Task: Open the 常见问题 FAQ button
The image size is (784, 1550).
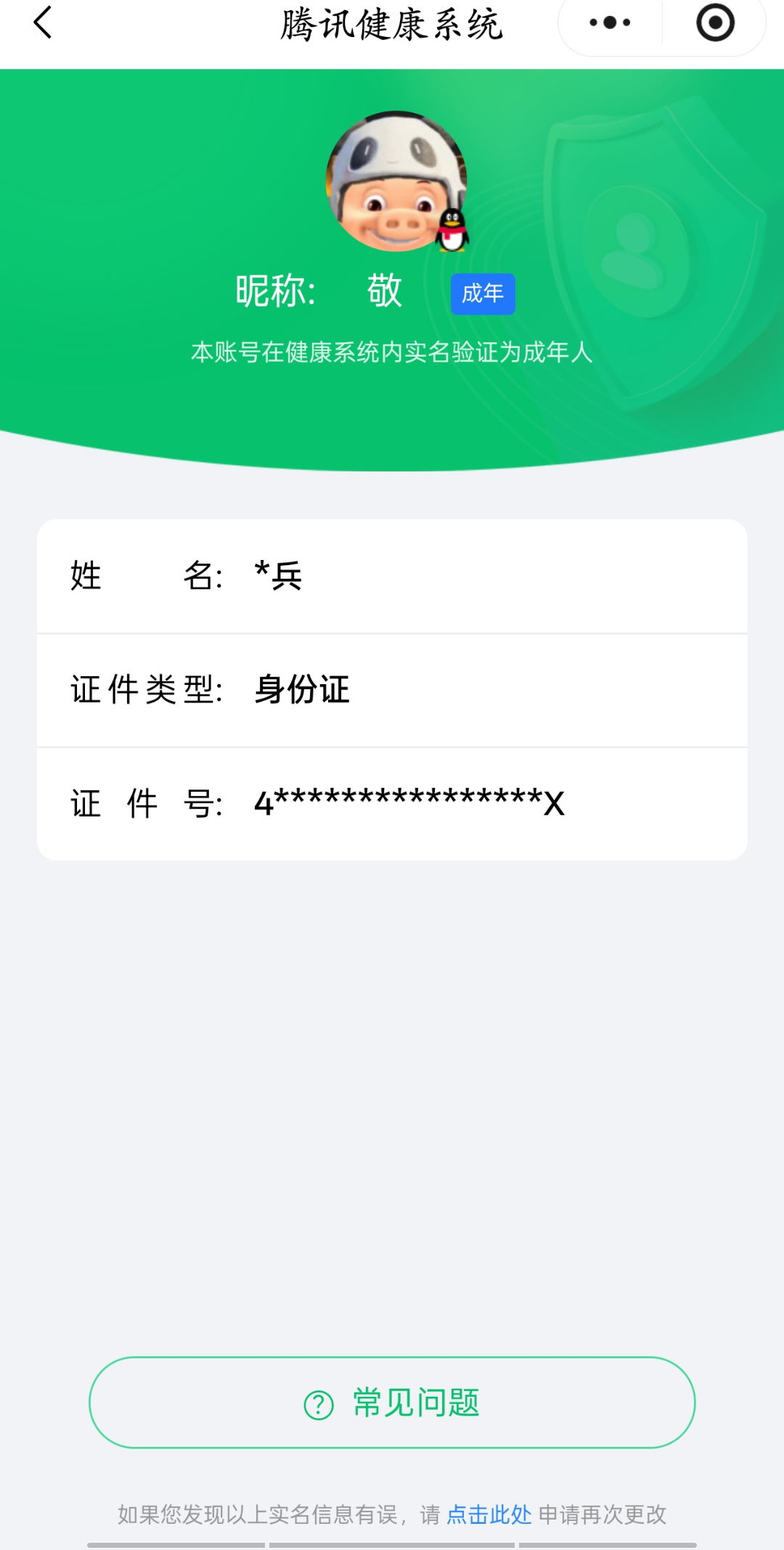Action: [392, 1403]
